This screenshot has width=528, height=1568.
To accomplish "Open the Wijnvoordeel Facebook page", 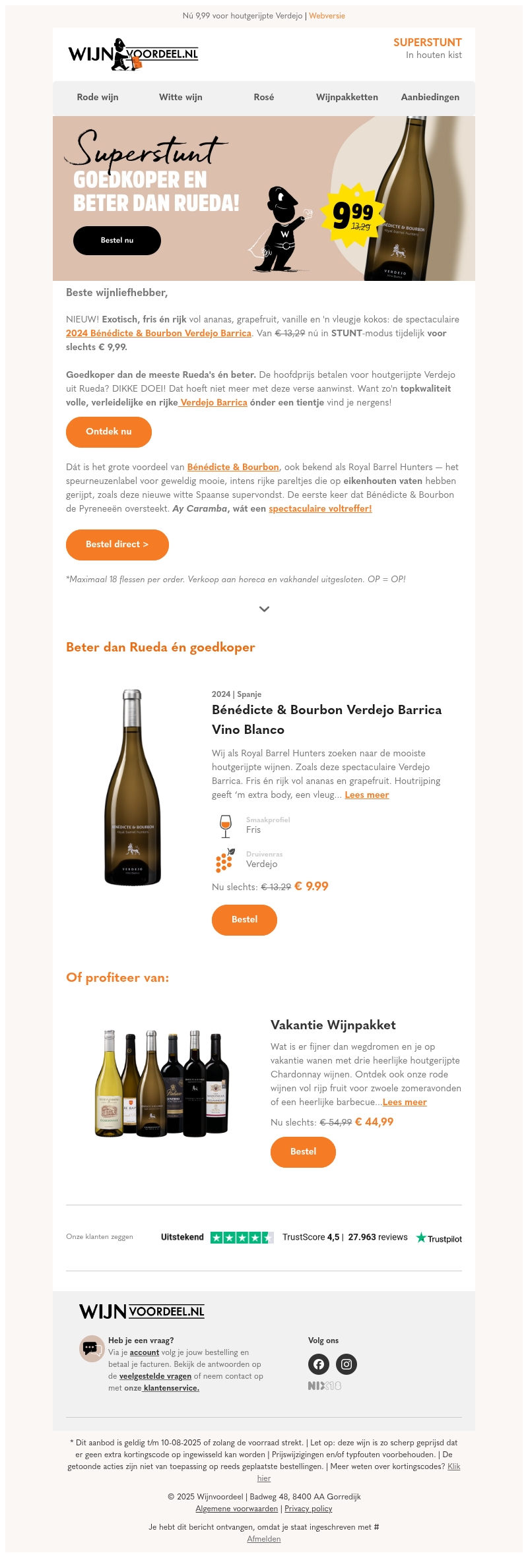I will [x=319, y=1364].
